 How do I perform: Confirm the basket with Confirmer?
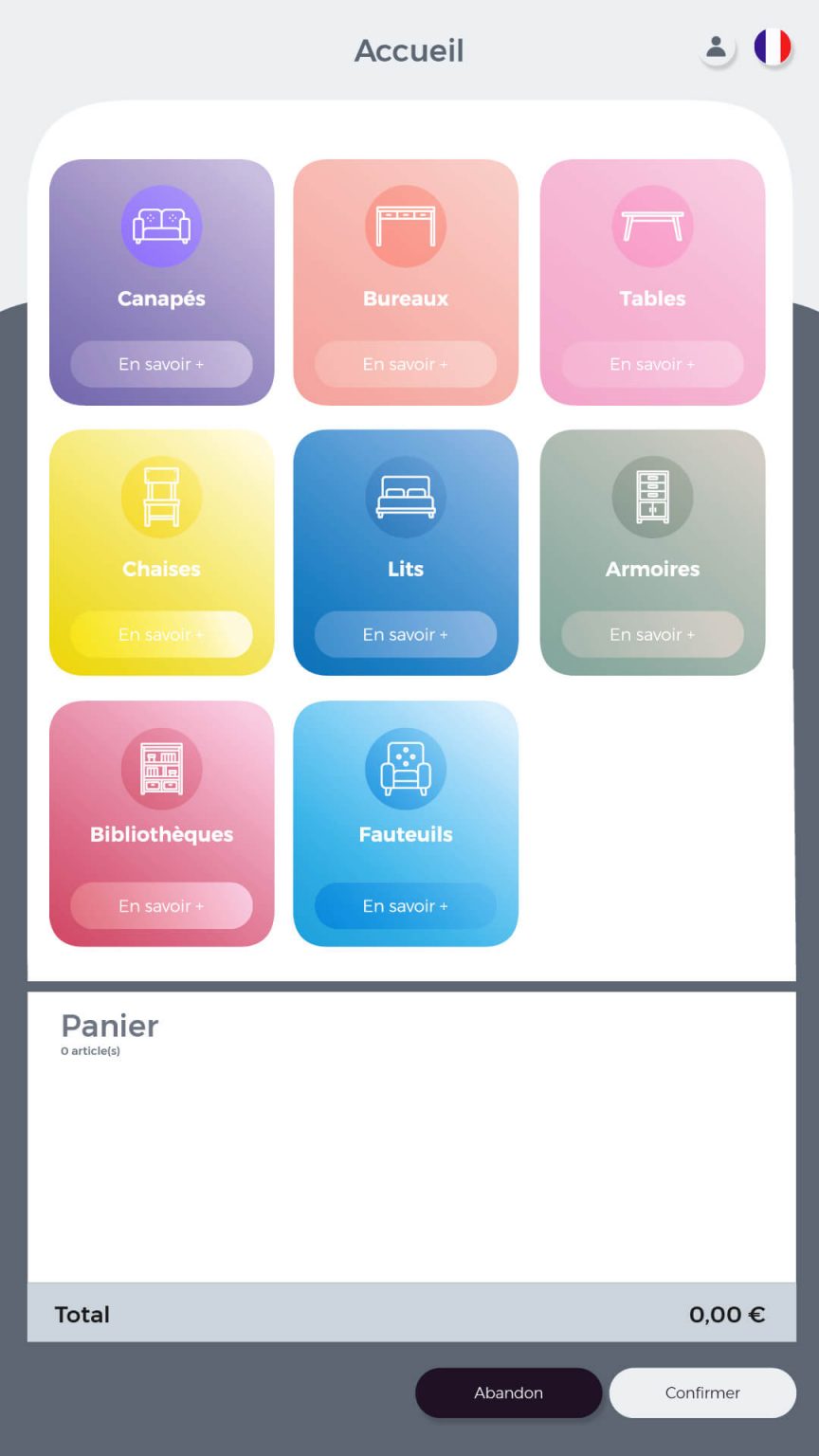coord(702,1392)
